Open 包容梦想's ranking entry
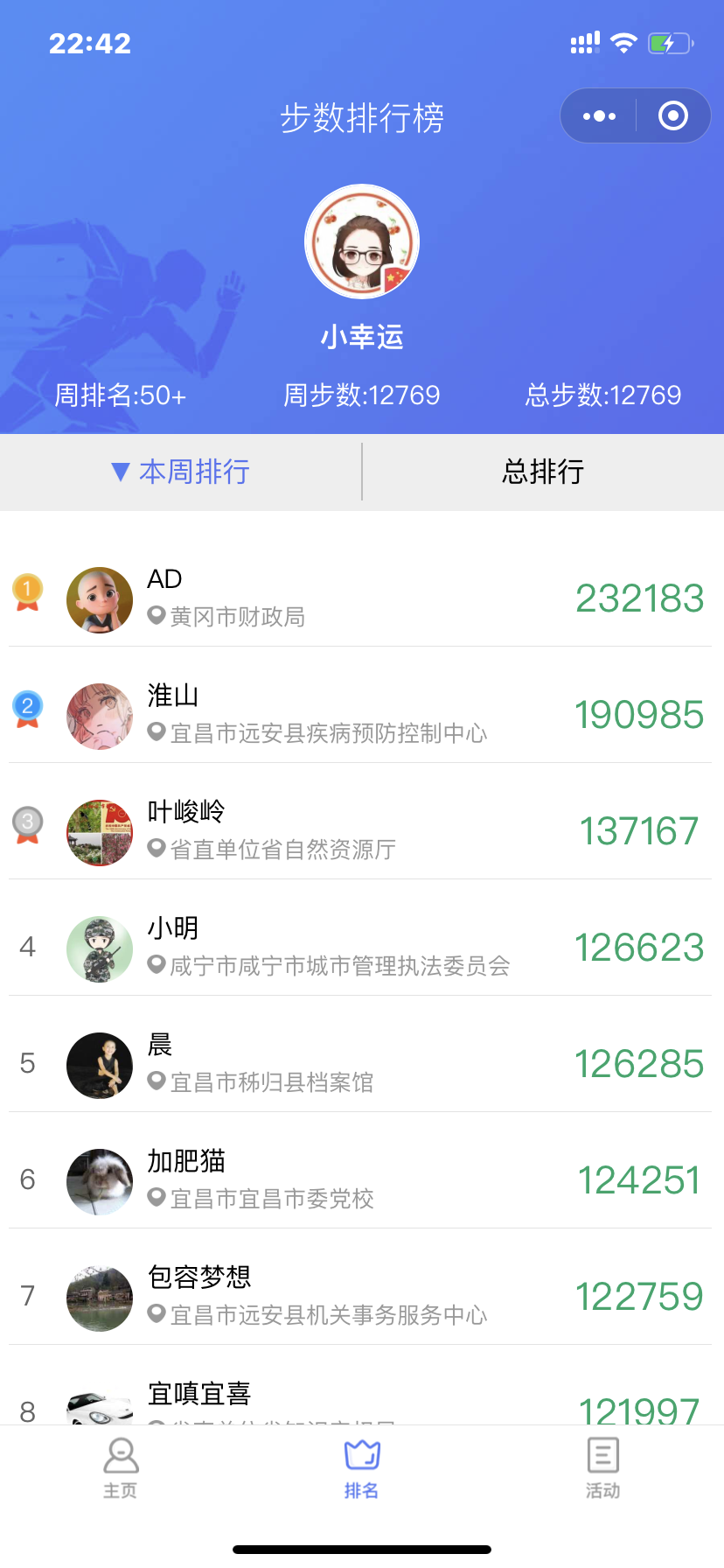724x1568 pixels. point(361,1297)
